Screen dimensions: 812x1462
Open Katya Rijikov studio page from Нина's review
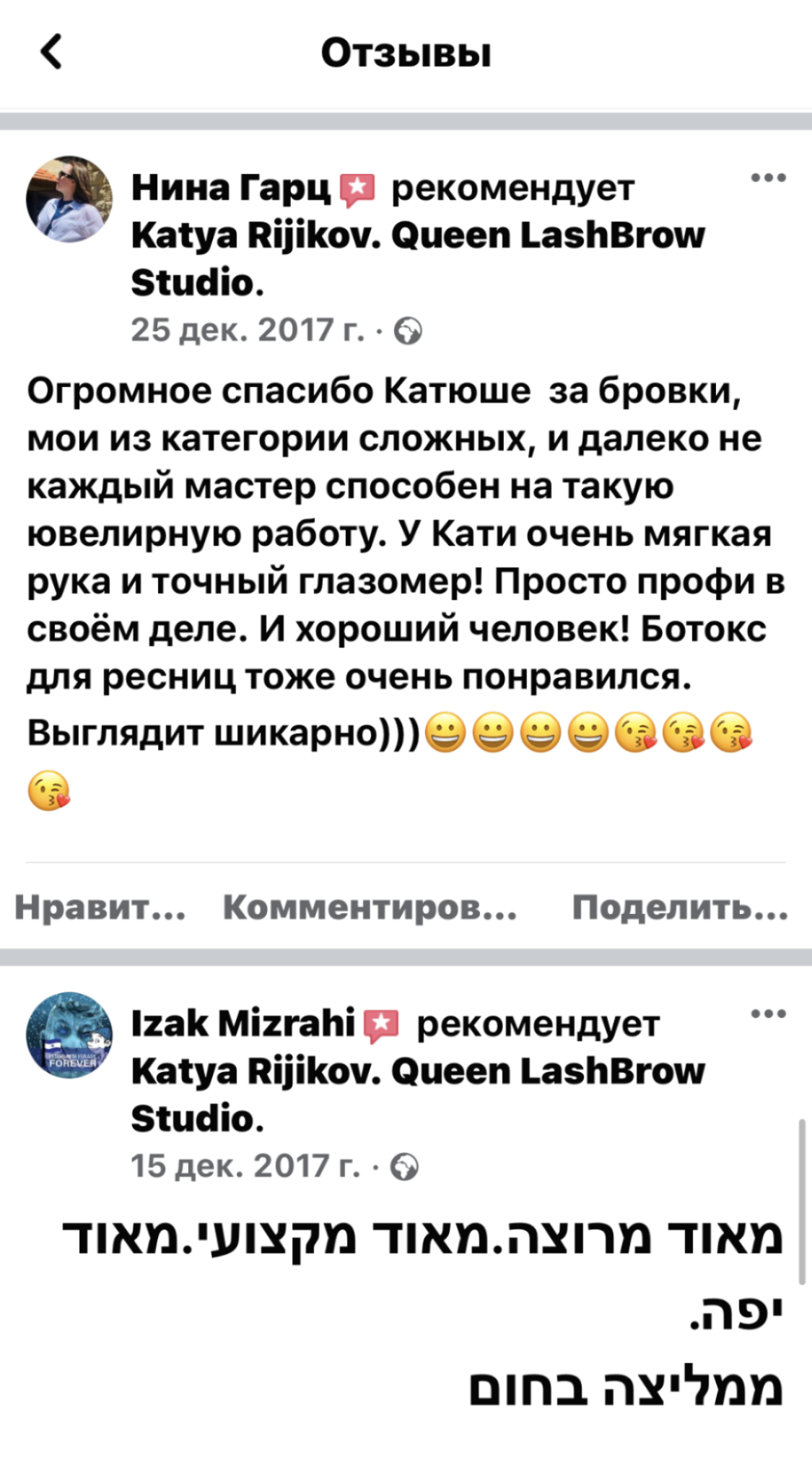(x=417, y=236)
